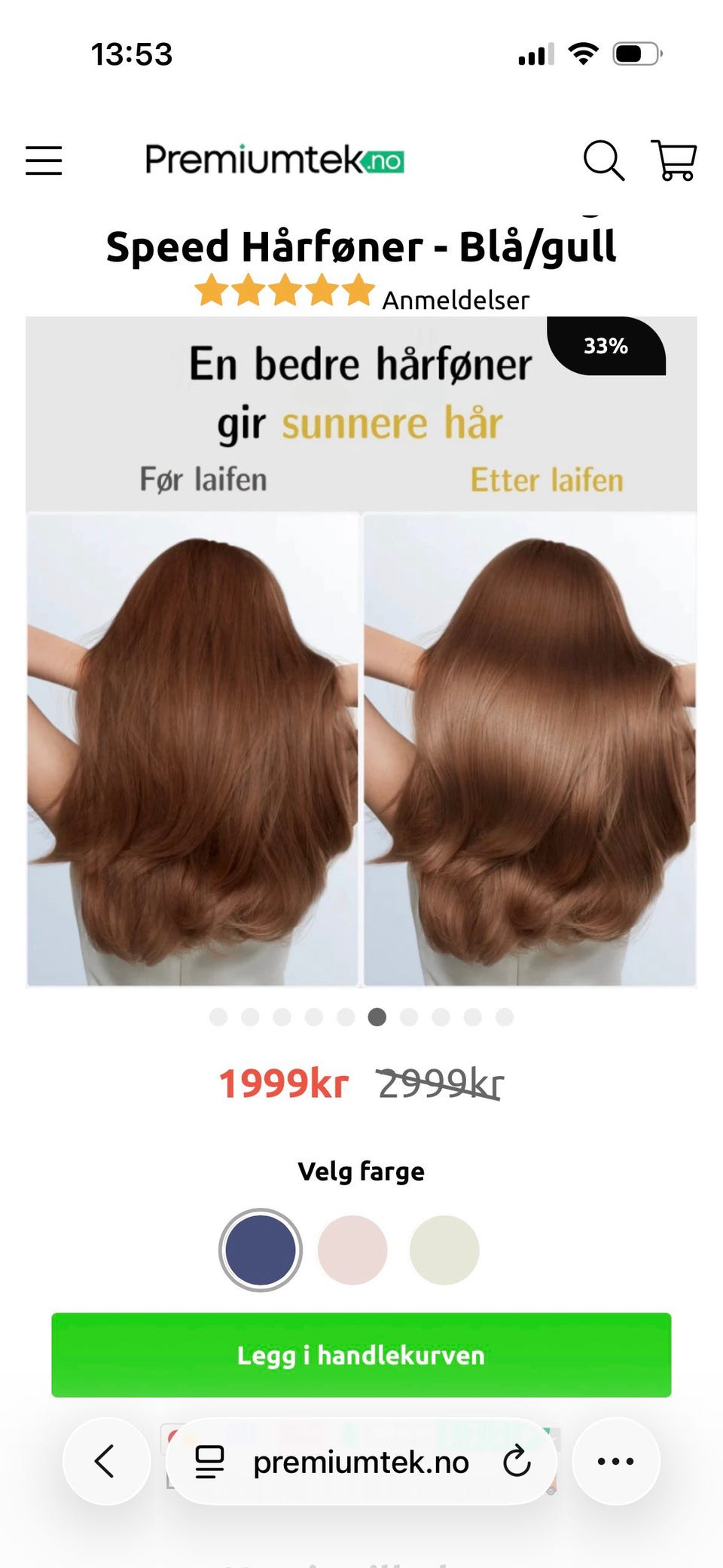Open the hamburger menu
Screen dimensions: 723x1568
click(44, 160)
